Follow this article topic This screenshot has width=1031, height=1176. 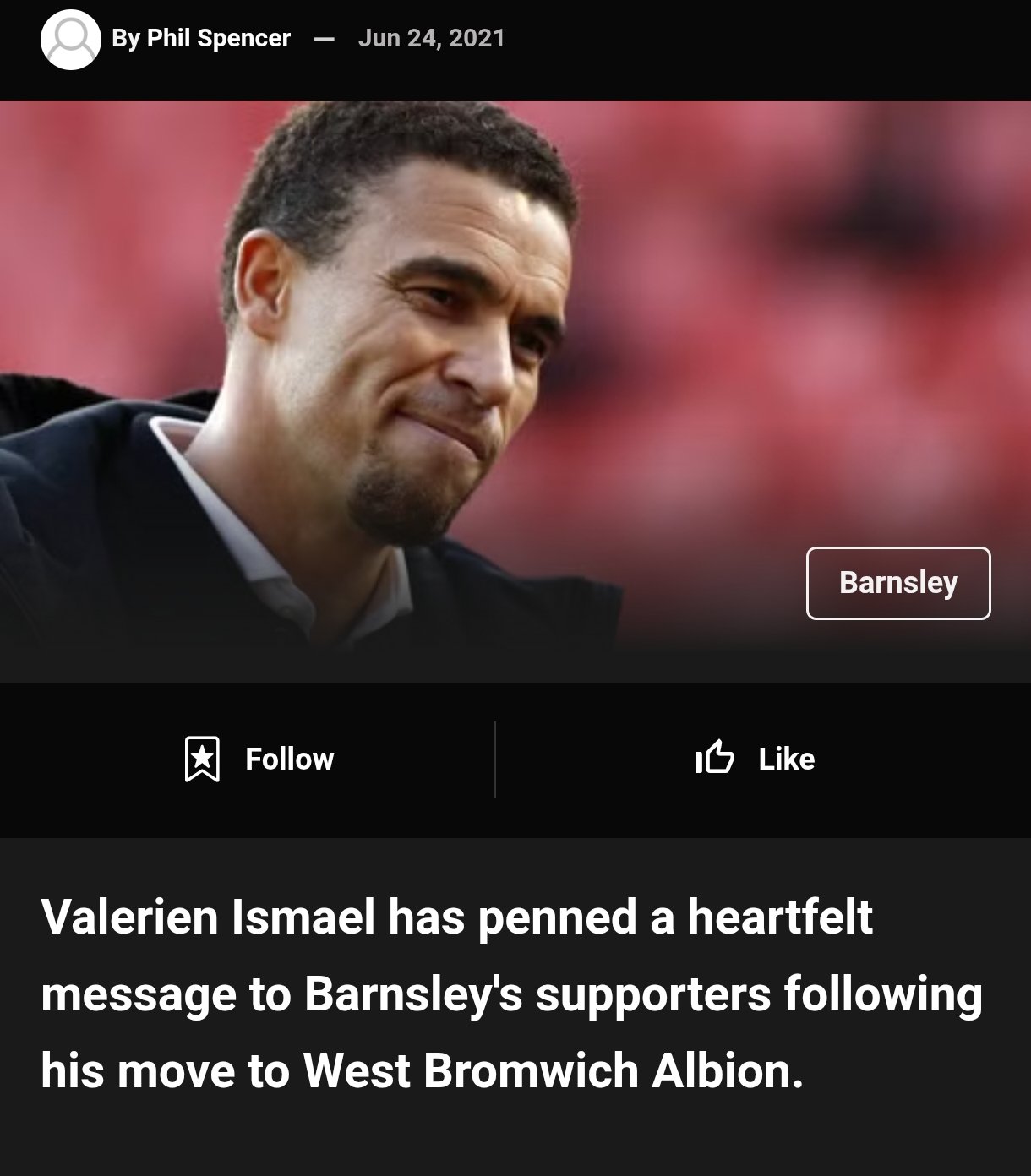tap(259, 759)
